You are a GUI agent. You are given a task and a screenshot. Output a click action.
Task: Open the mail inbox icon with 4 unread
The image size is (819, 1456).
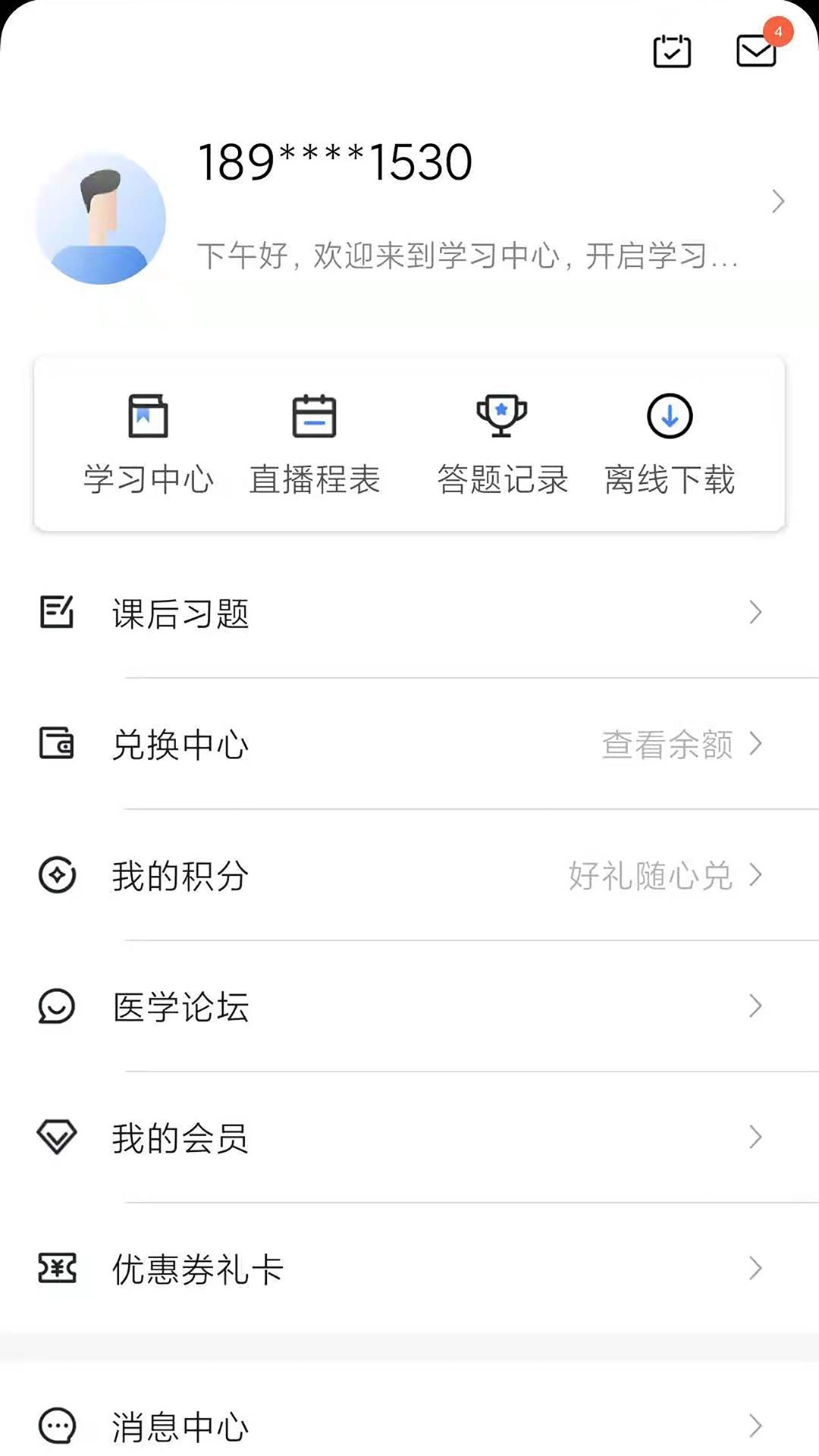[755, 51]
